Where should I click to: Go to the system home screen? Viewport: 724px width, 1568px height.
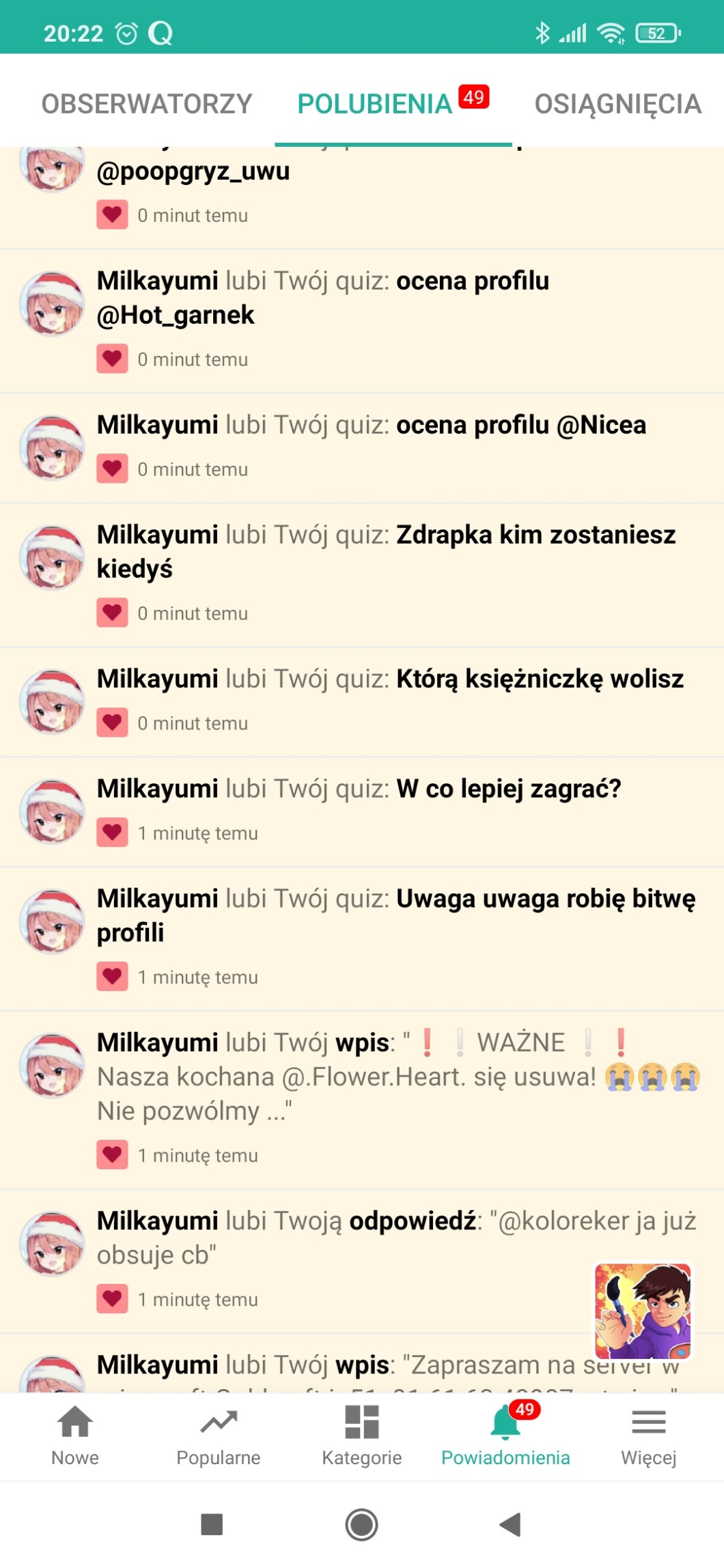click(x=362, y=1524)
